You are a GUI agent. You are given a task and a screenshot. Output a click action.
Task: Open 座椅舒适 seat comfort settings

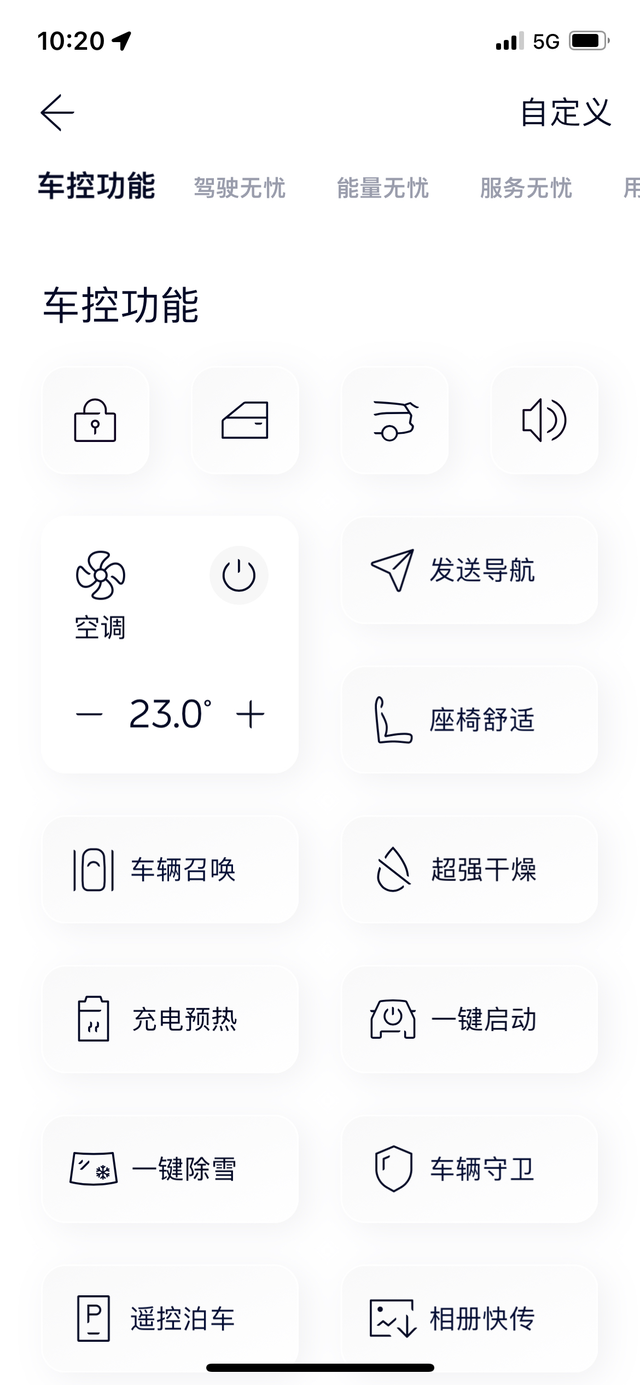coord(469,720)
